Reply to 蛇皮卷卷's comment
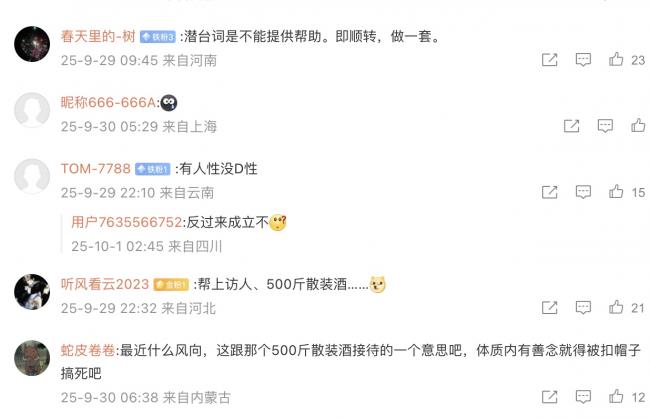 click(583, 397)
